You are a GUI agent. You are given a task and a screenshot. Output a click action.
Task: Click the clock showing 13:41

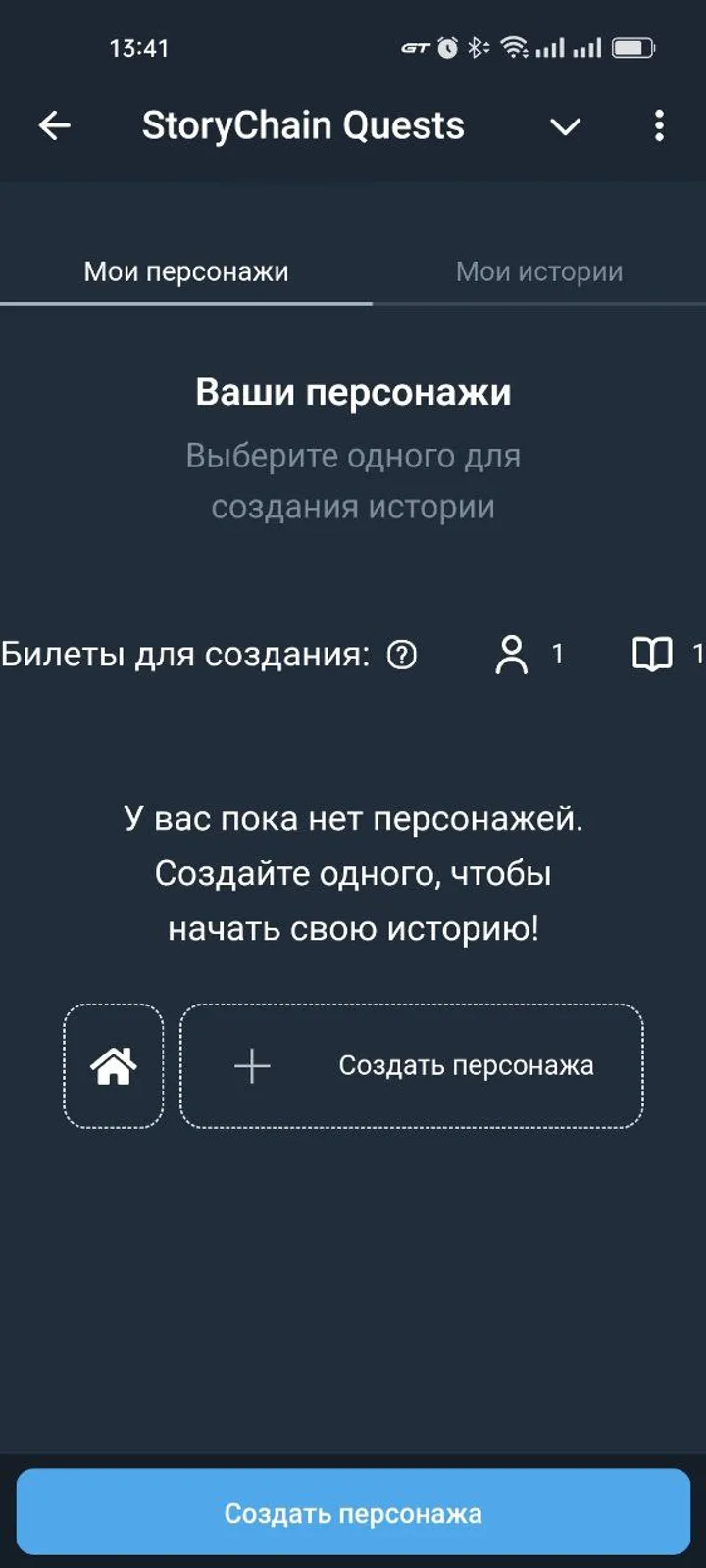(x=139, y=46)
